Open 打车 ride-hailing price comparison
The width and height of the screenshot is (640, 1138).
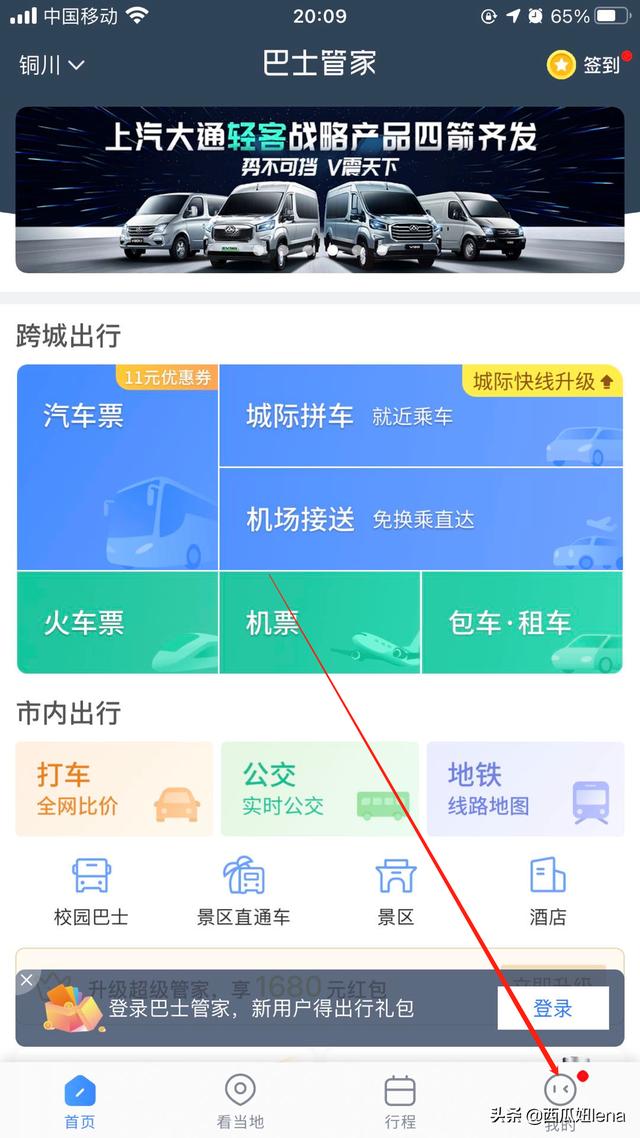click(x=115, y=789)
